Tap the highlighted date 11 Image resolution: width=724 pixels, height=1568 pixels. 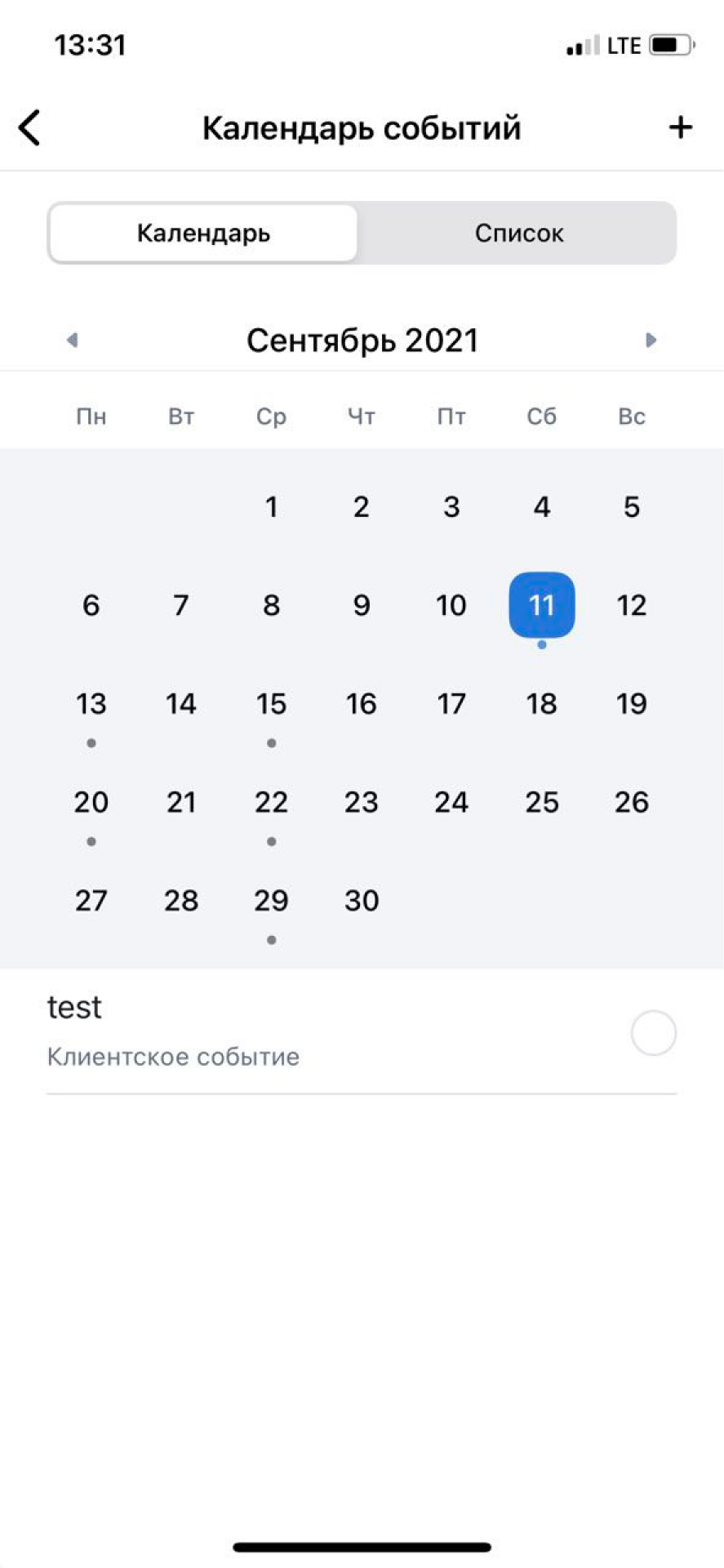pos(541,605)
